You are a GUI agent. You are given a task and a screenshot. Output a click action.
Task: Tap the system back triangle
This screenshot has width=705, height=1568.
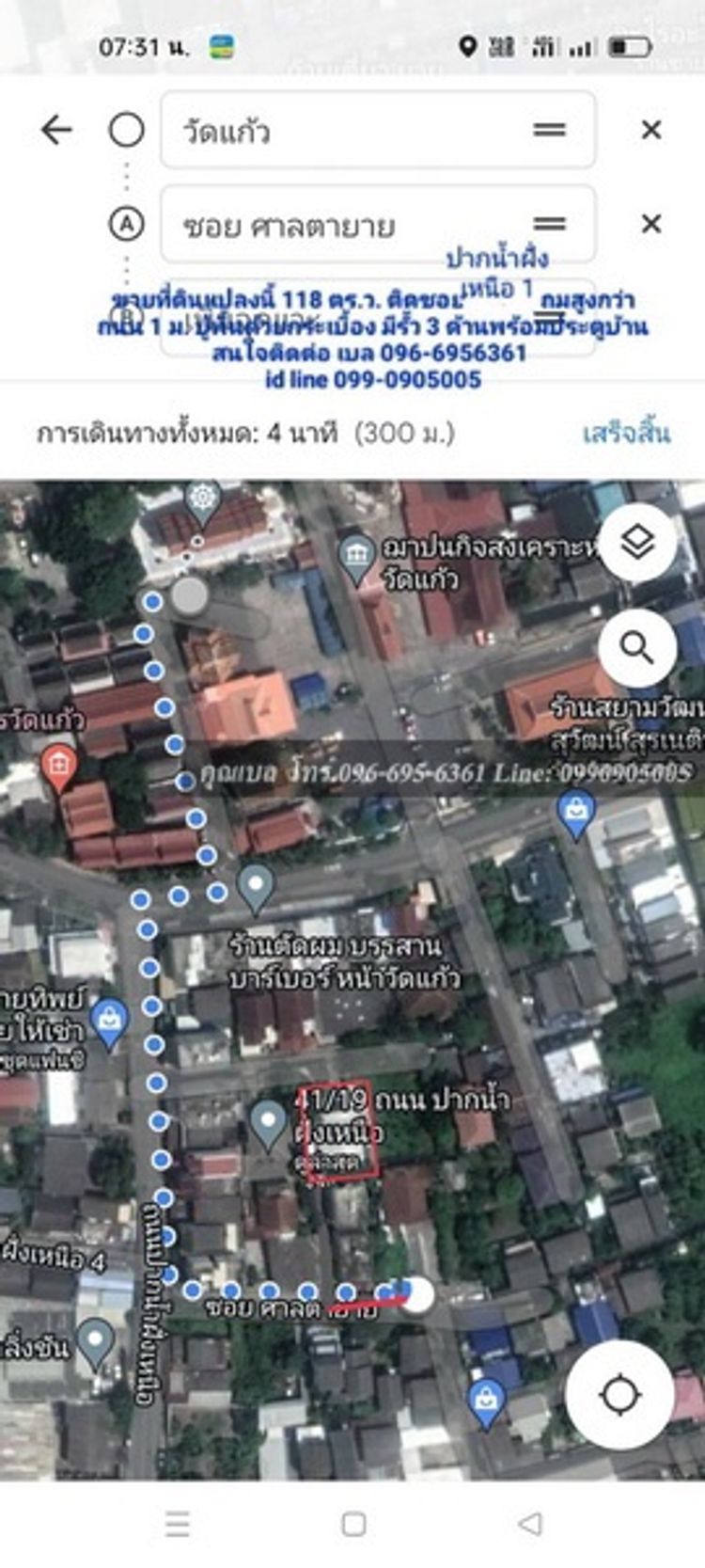coord(531,1523)
